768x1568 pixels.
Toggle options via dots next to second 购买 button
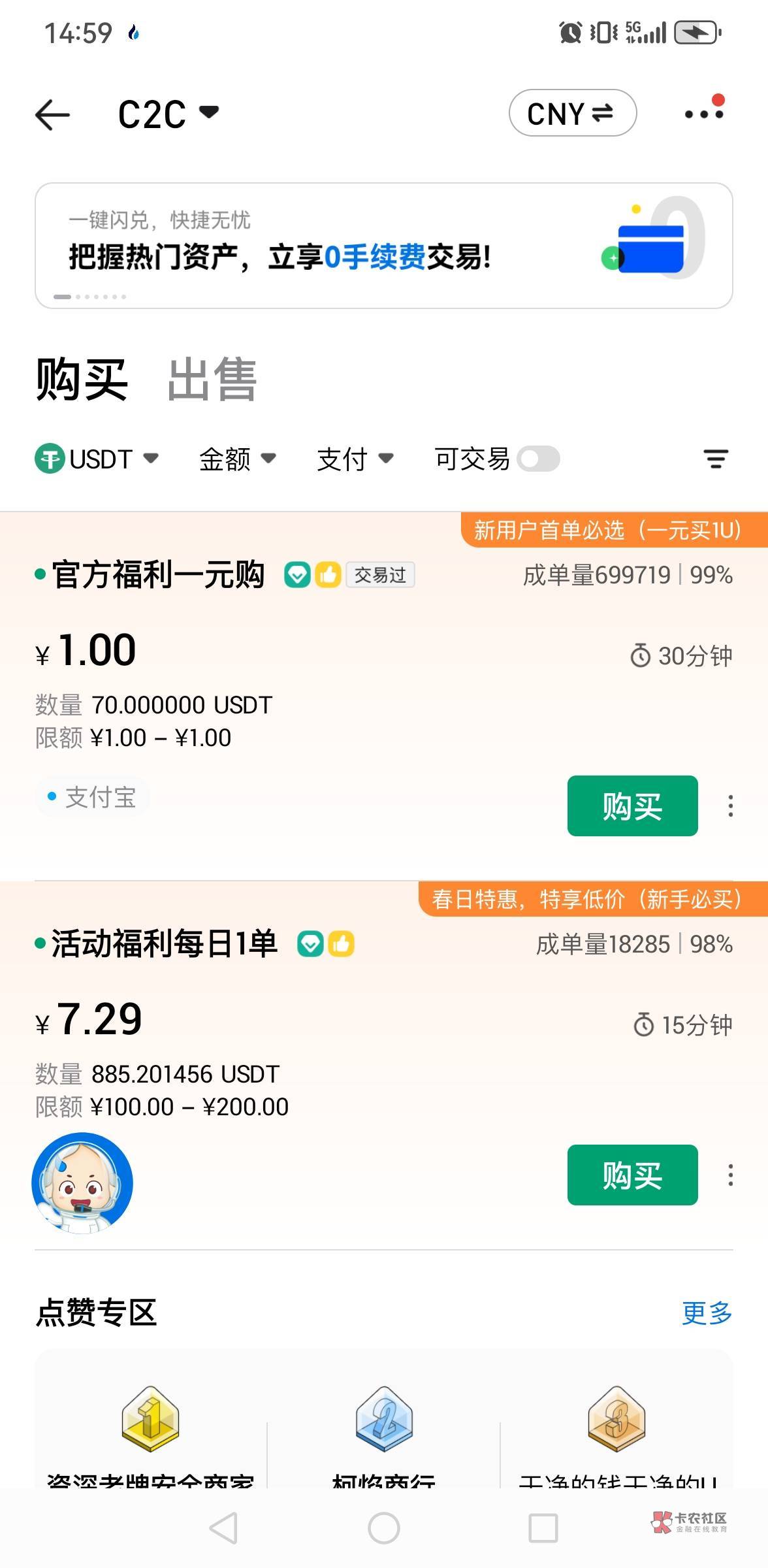[729, 1176]
